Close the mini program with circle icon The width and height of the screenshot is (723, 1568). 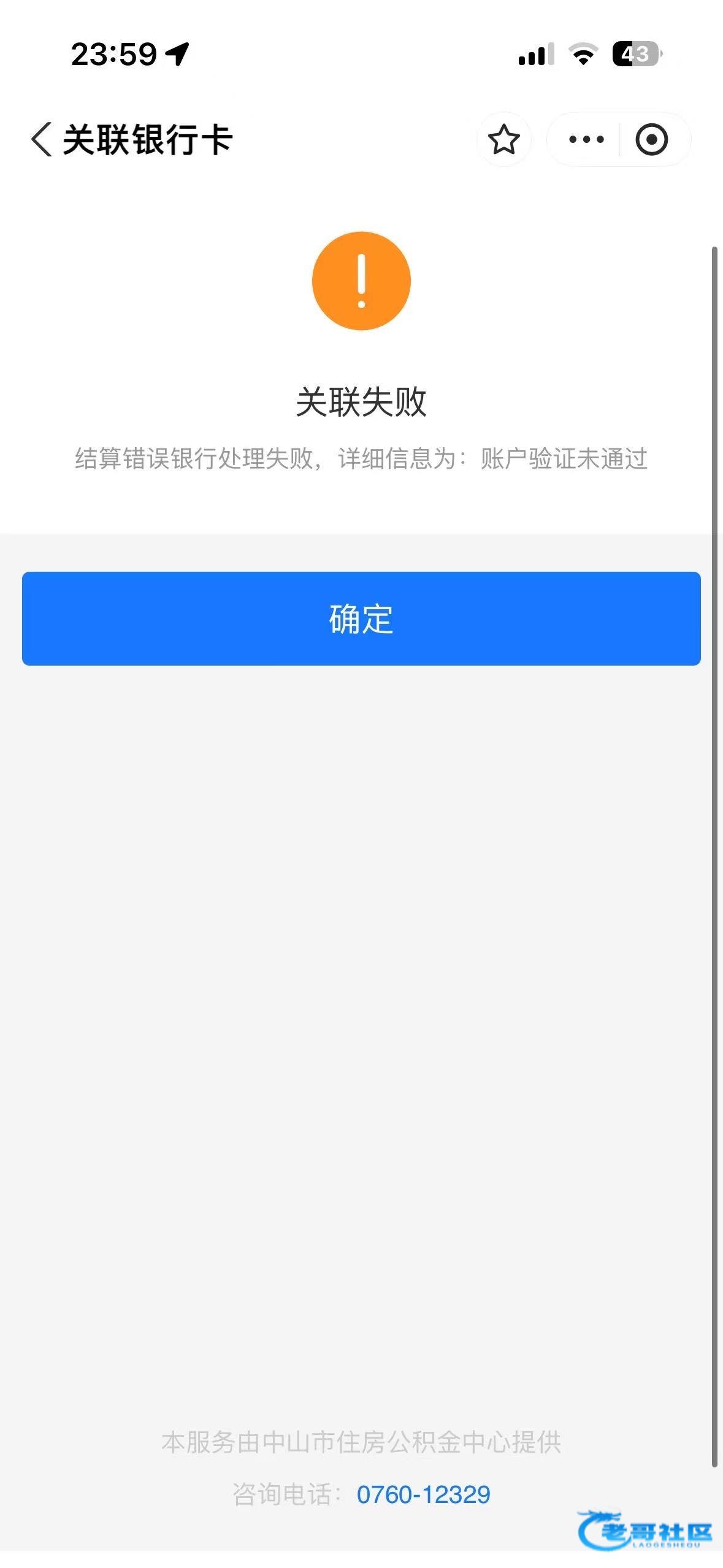pos(651,139)
